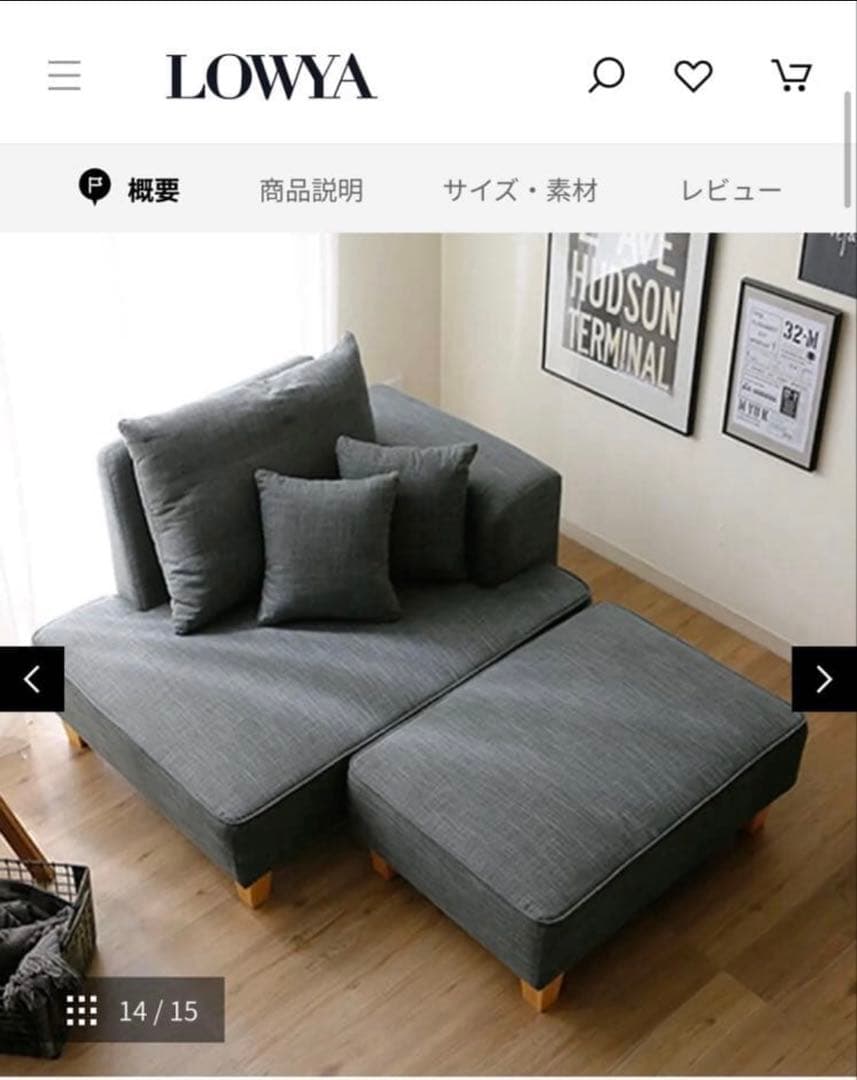Go to the LOWYA home page
The width and height of the screenshot is (857, 1080).
click(271, 77)
